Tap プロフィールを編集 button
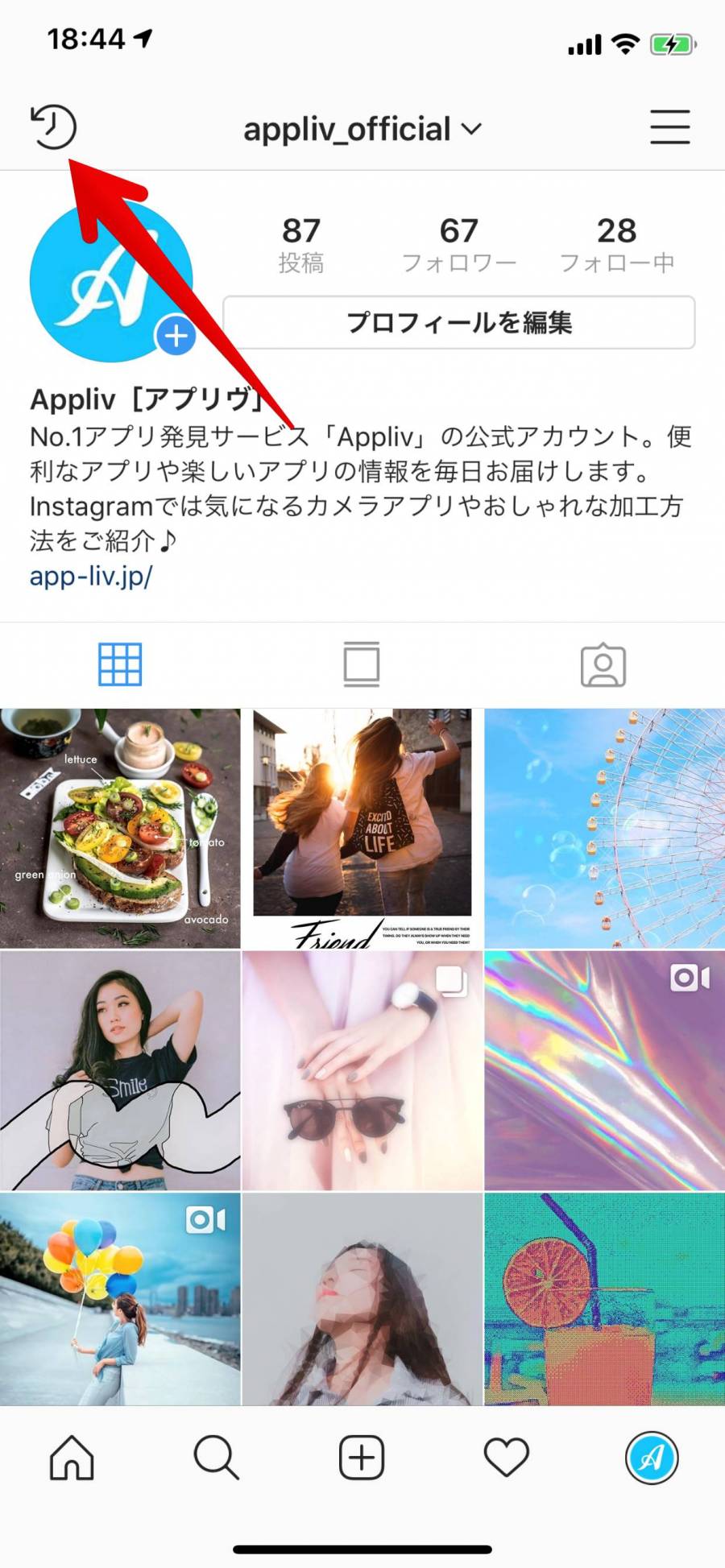 click(458, 323)
